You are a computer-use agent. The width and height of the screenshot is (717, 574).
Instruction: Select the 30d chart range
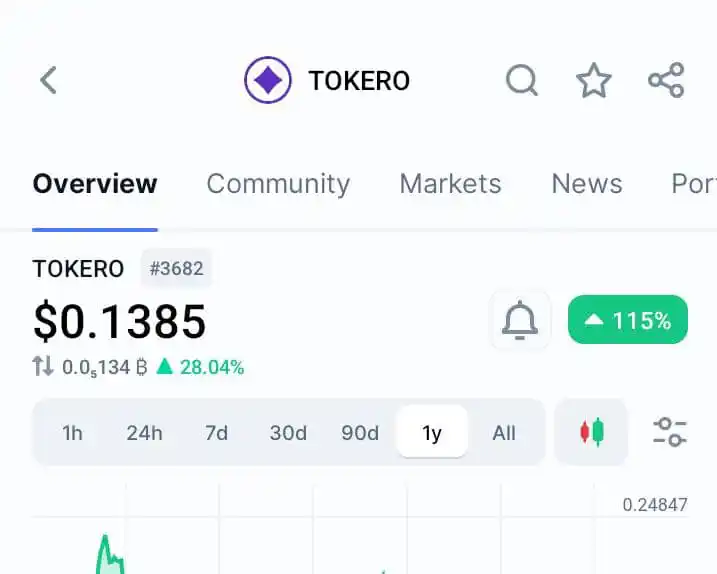coord(288,433)
